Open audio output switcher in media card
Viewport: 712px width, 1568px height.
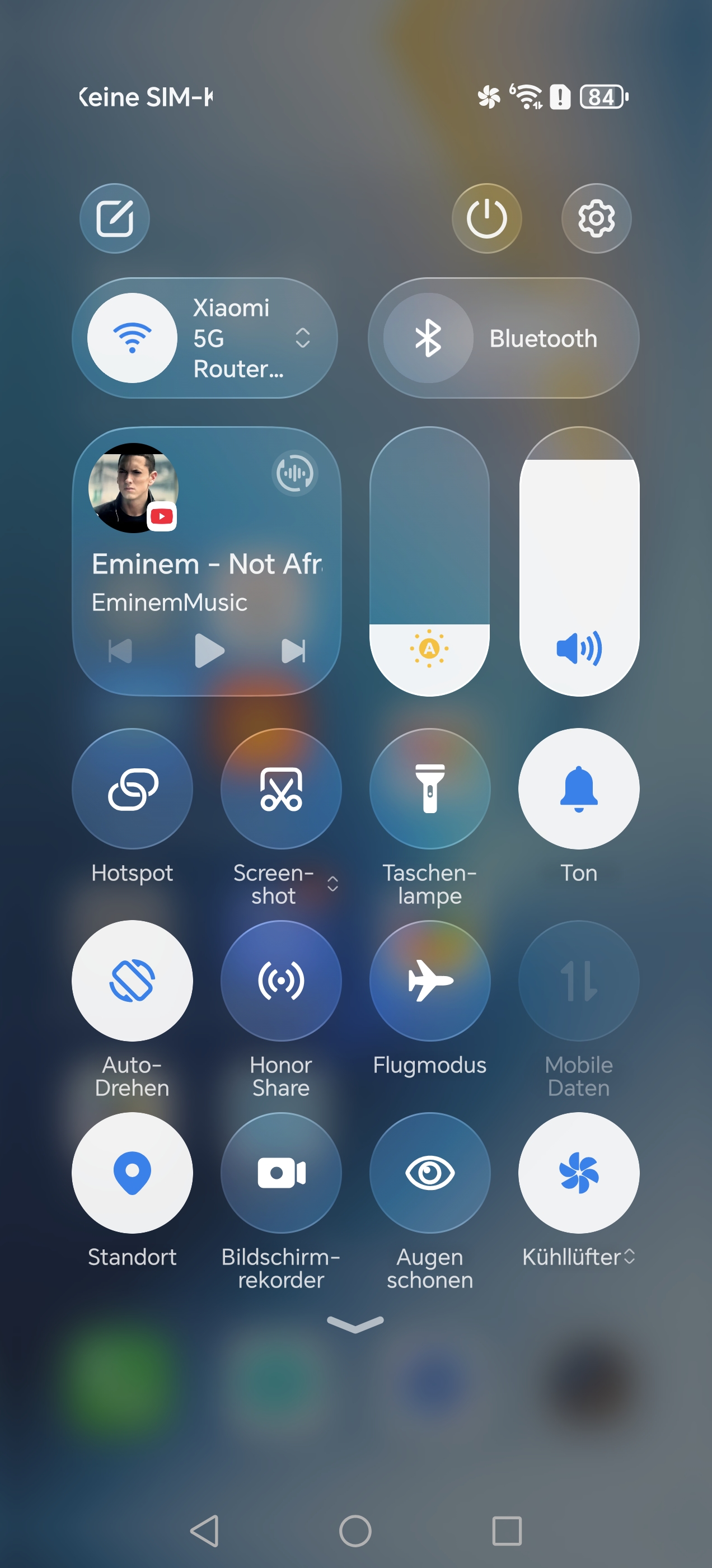point(294,473)
